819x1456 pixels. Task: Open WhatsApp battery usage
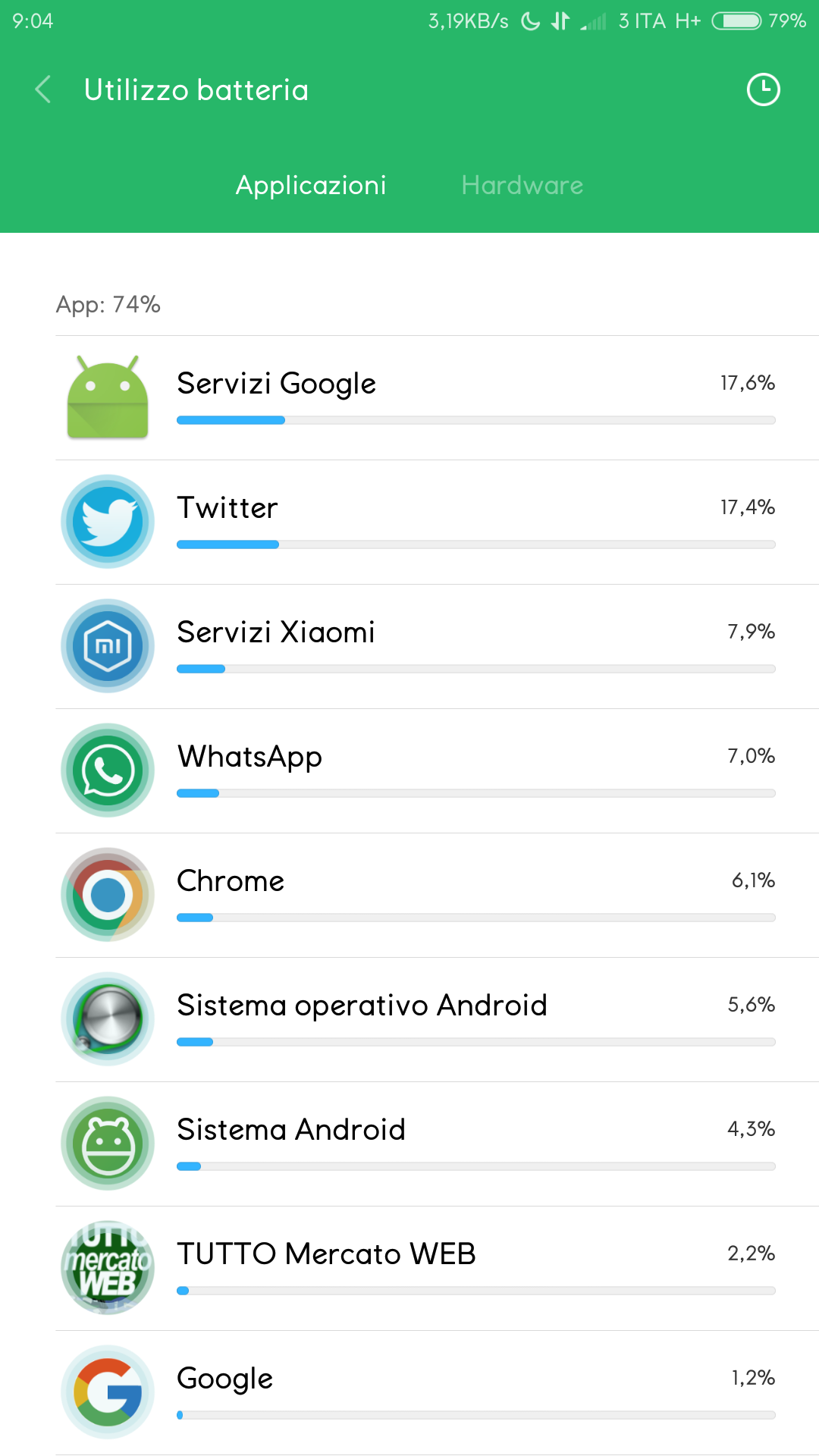point(437,771)
